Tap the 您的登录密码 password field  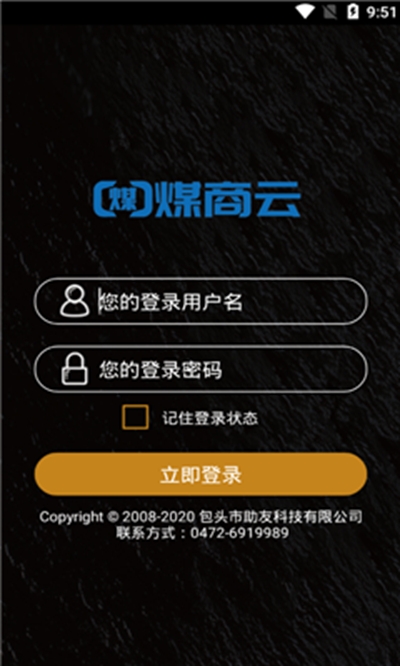click(200, 369)
